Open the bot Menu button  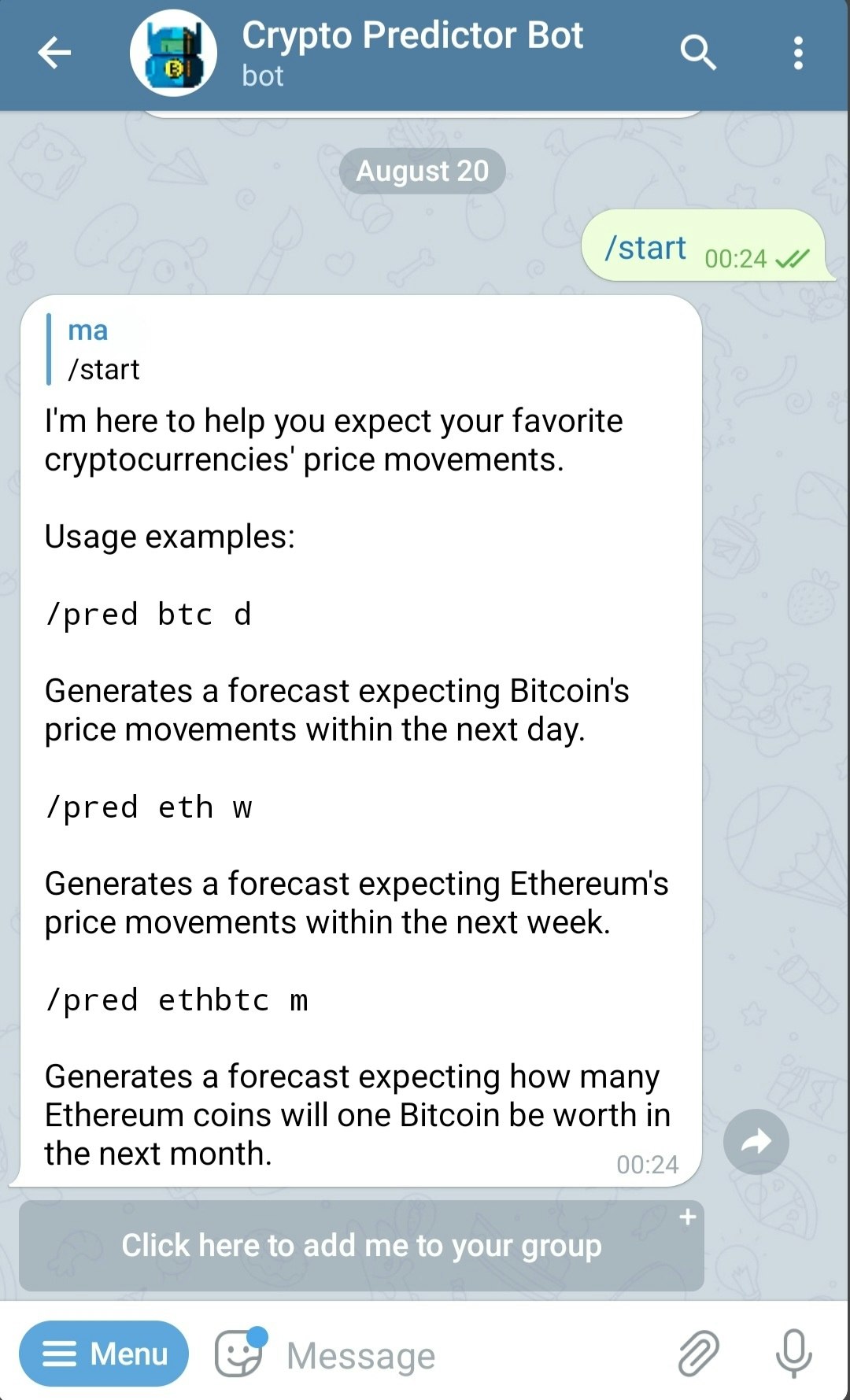(104, 1354)
